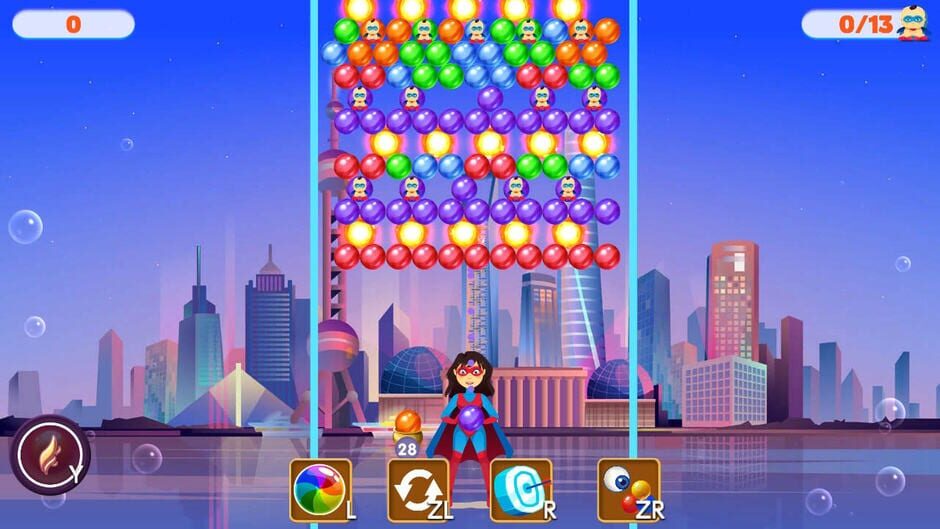Activate the fire power-up button
940x529 pixels.
pos(49,454)
